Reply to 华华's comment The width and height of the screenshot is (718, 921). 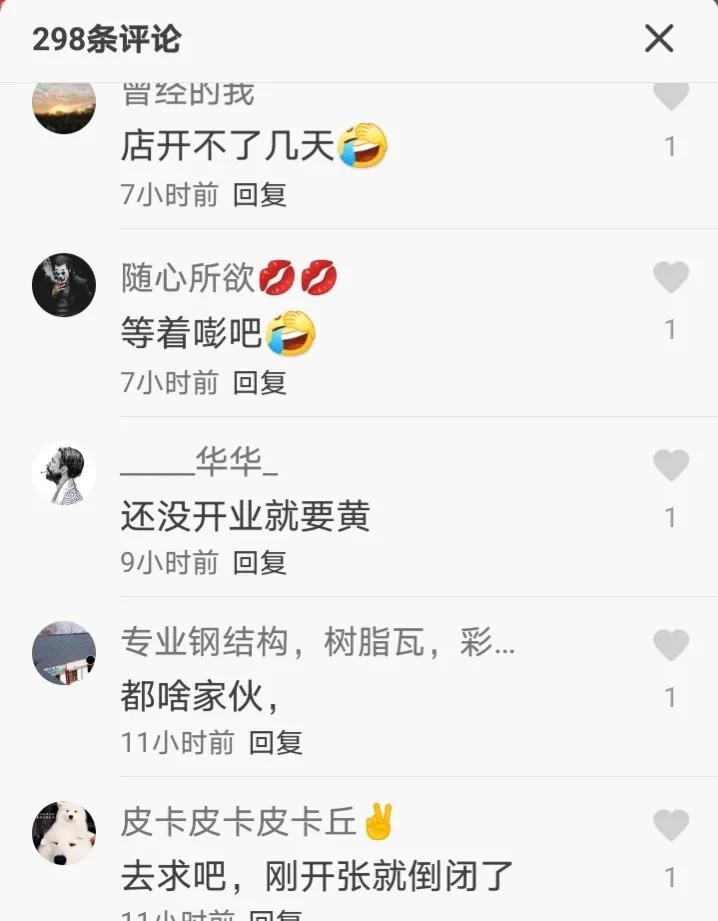260,562
